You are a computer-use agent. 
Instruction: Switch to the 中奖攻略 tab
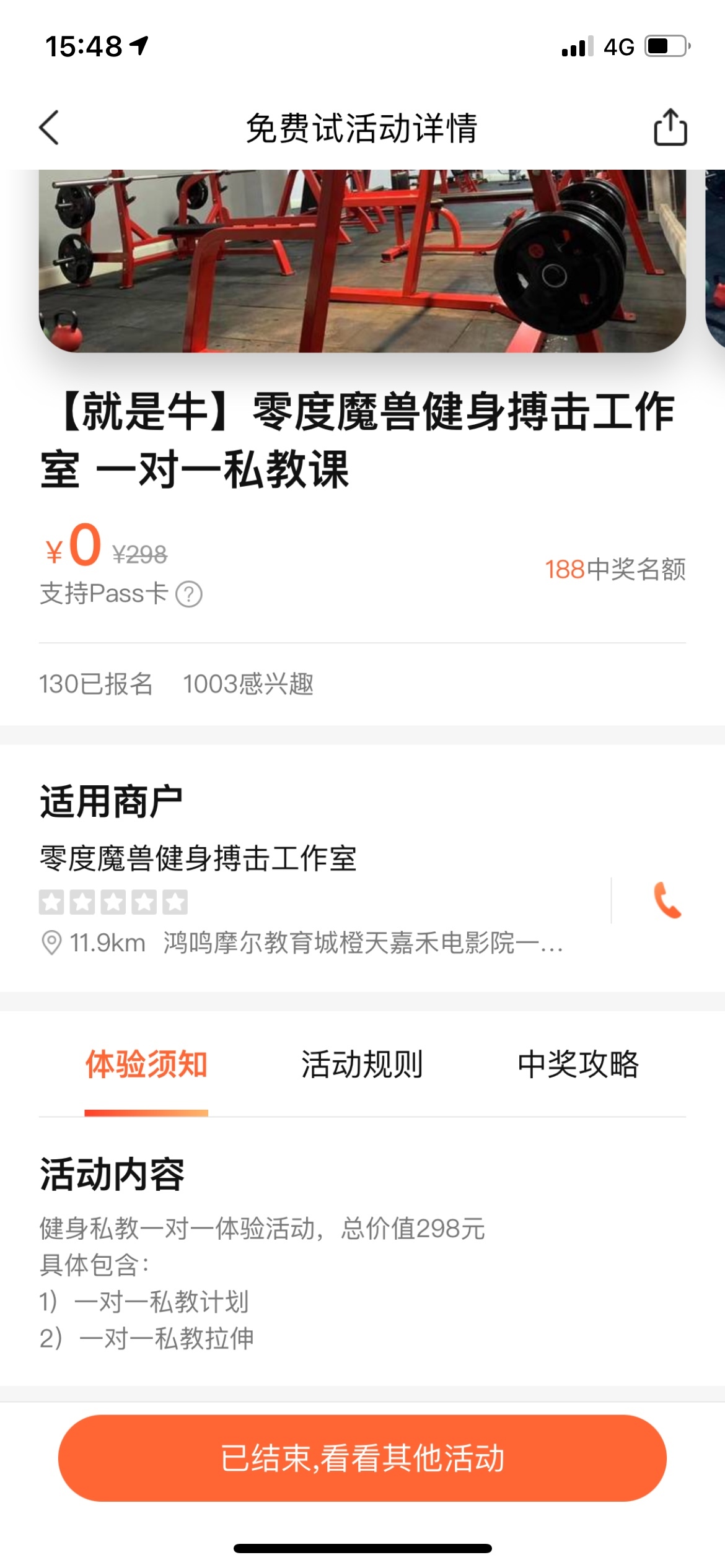pyautogui.click(x=578, y=1065)
